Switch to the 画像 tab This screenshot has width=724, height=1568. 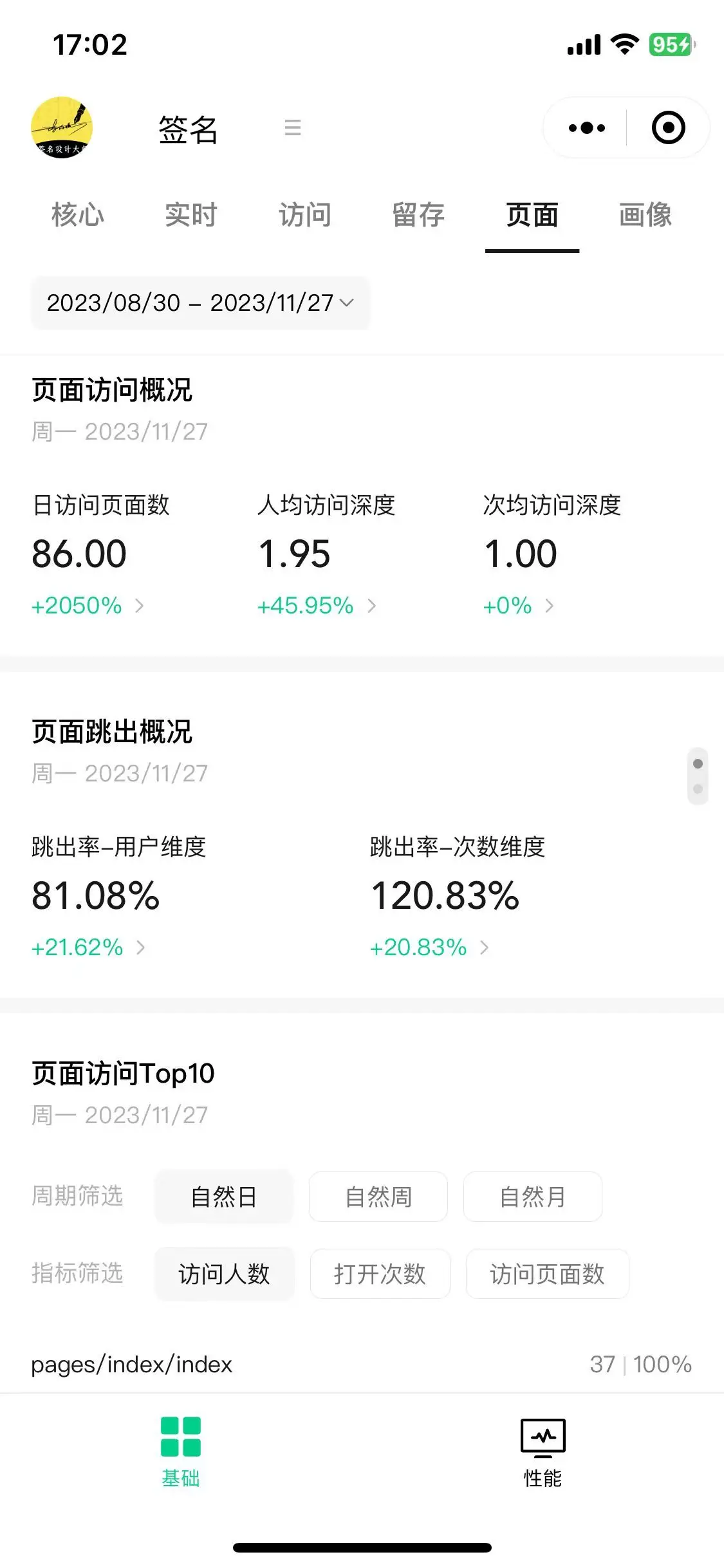coord(645,215)
